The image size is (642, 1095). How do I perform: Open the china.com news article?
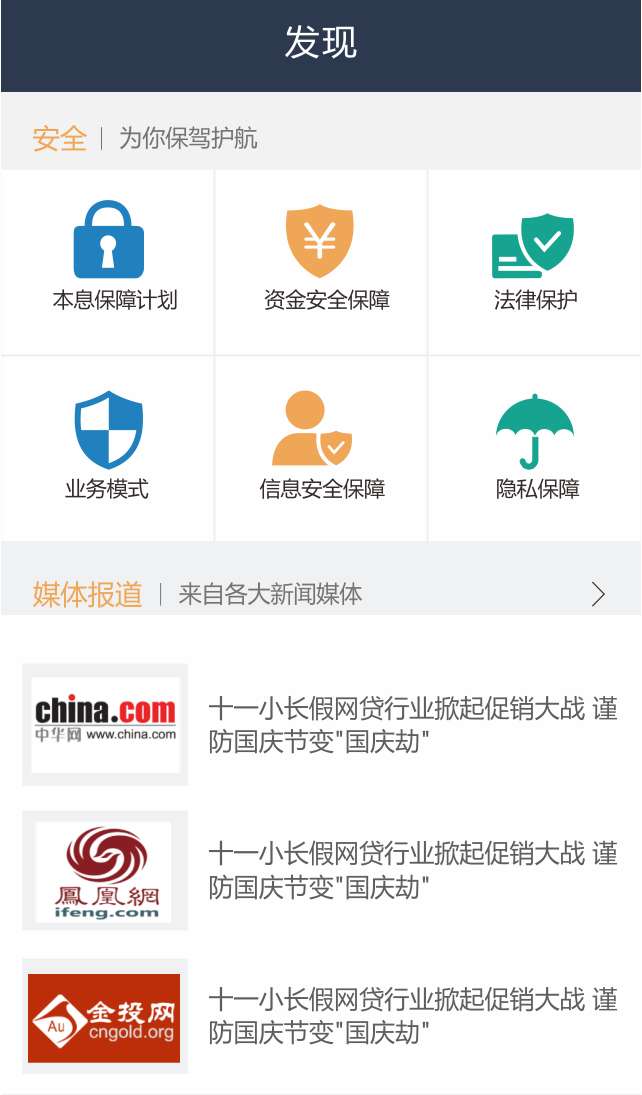pyautogui.click(x=321, y=725)
